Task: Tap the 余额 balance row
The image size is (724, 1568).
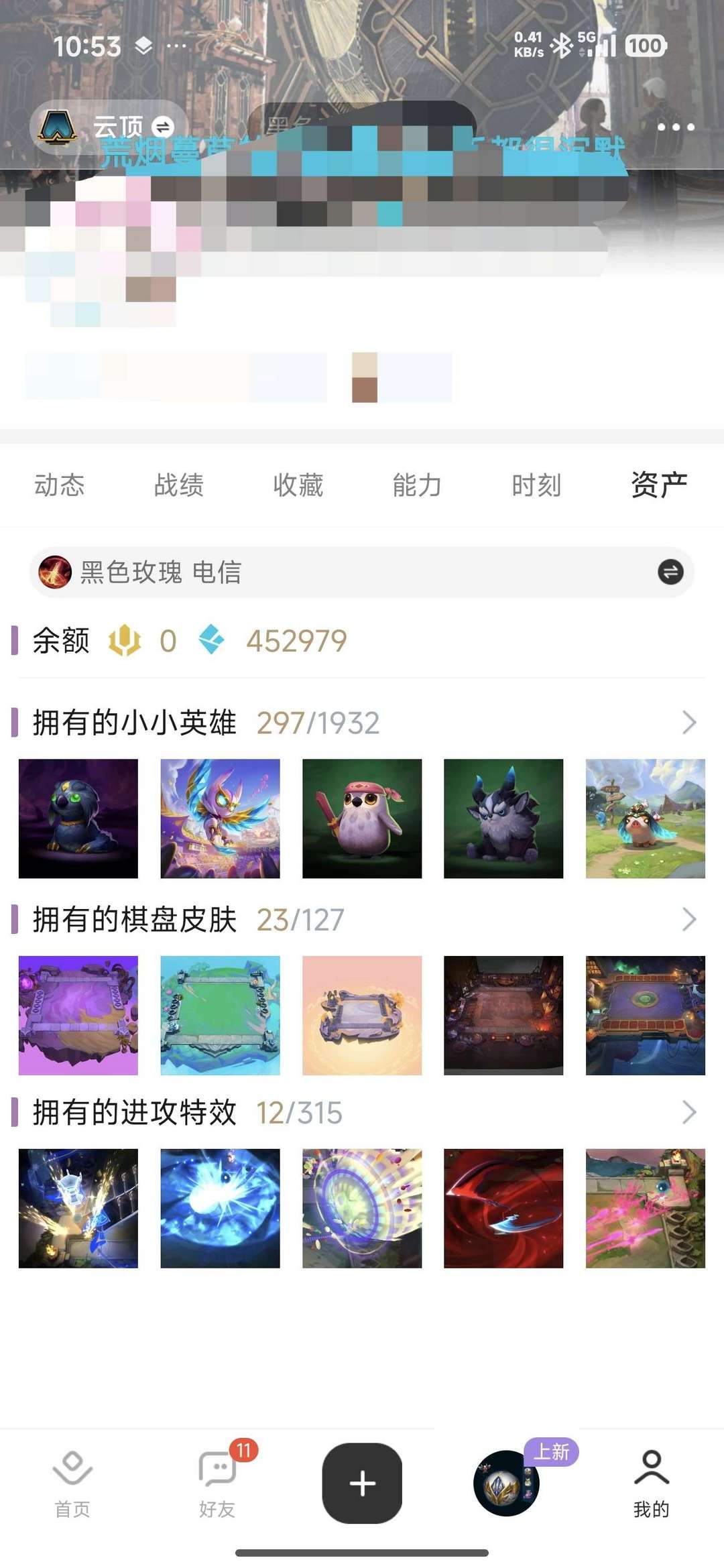Action: [60, 642]
